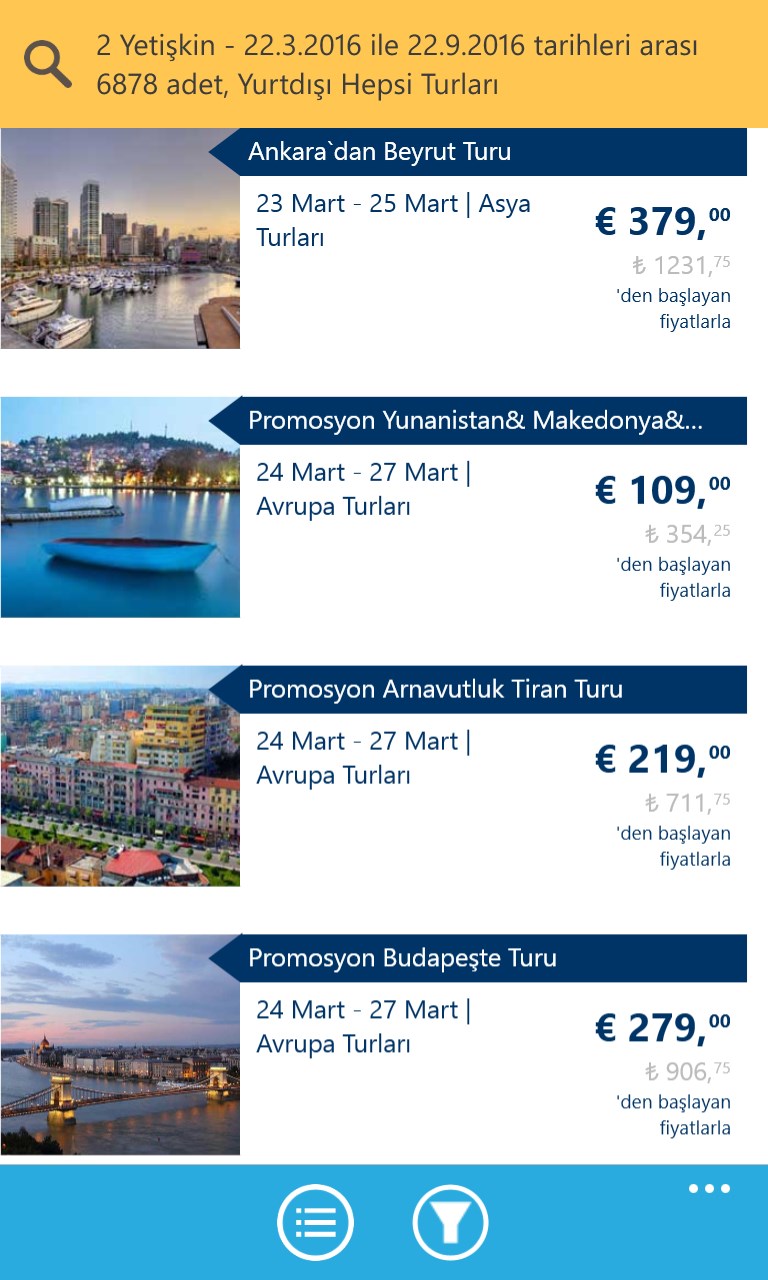Select the Promosyon Budapeşte Turu card
The image size is (768, 1280).
pos(374,1045)
